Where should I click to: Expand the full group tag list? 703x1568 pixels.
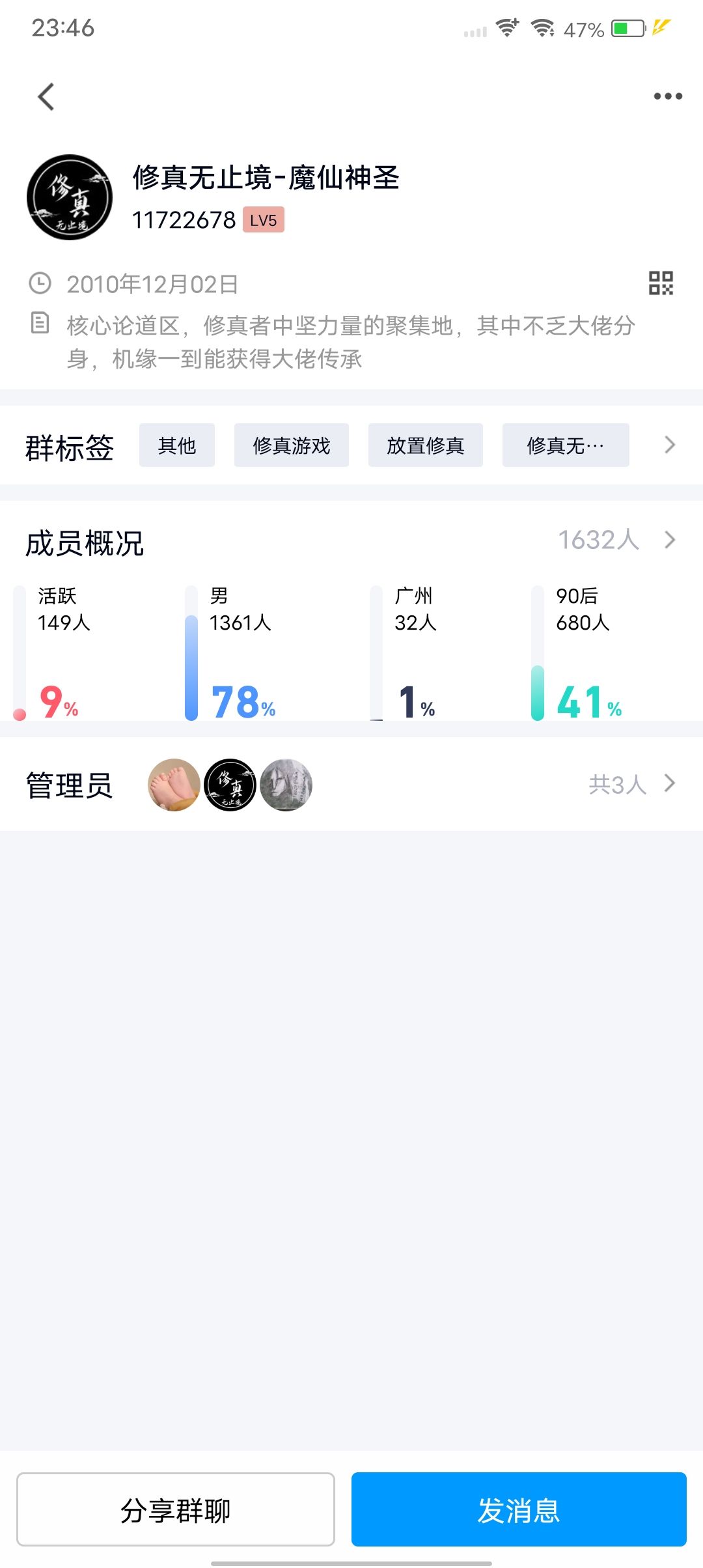[x=669, y=445]
